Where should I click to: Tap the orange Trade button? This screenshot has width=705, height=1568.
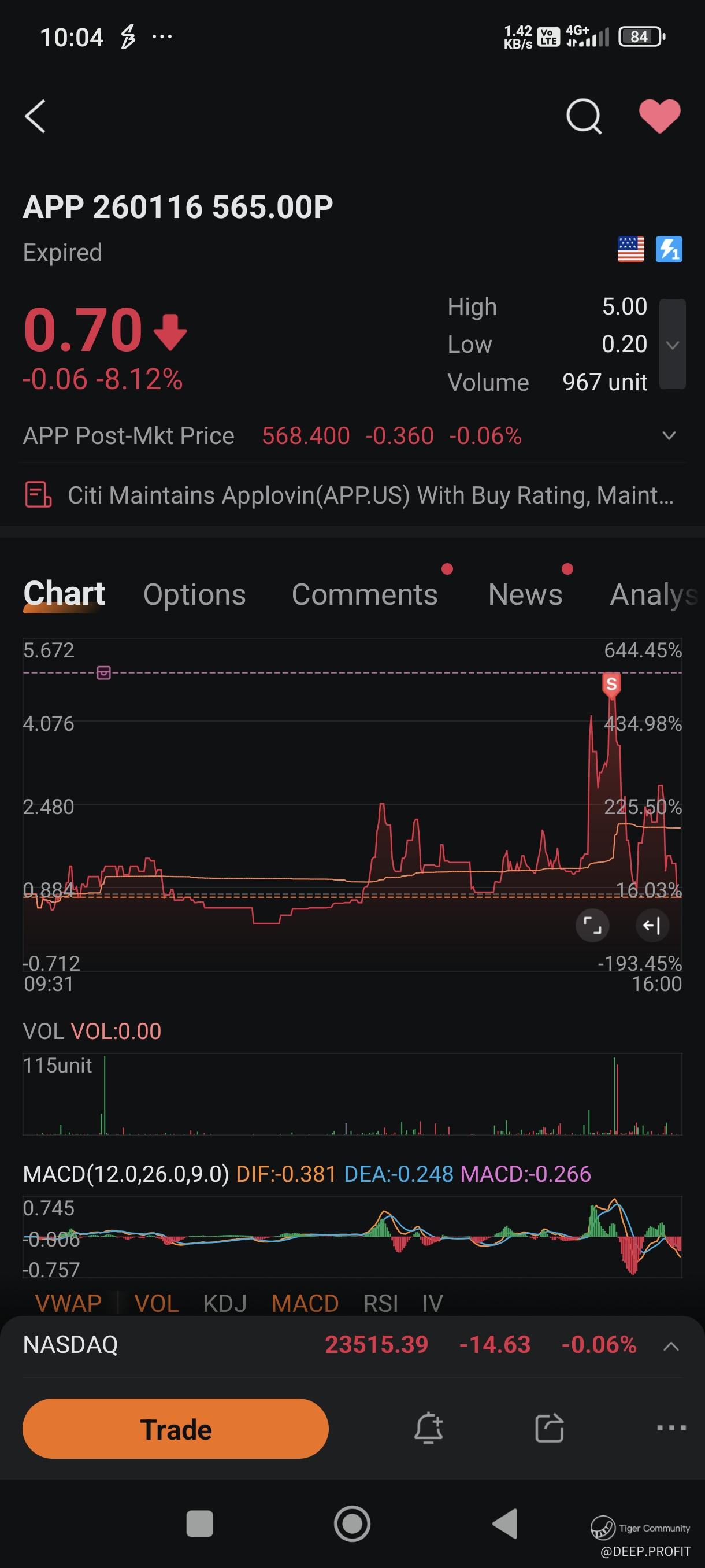pyautogui.click(x=175, y=1429)
